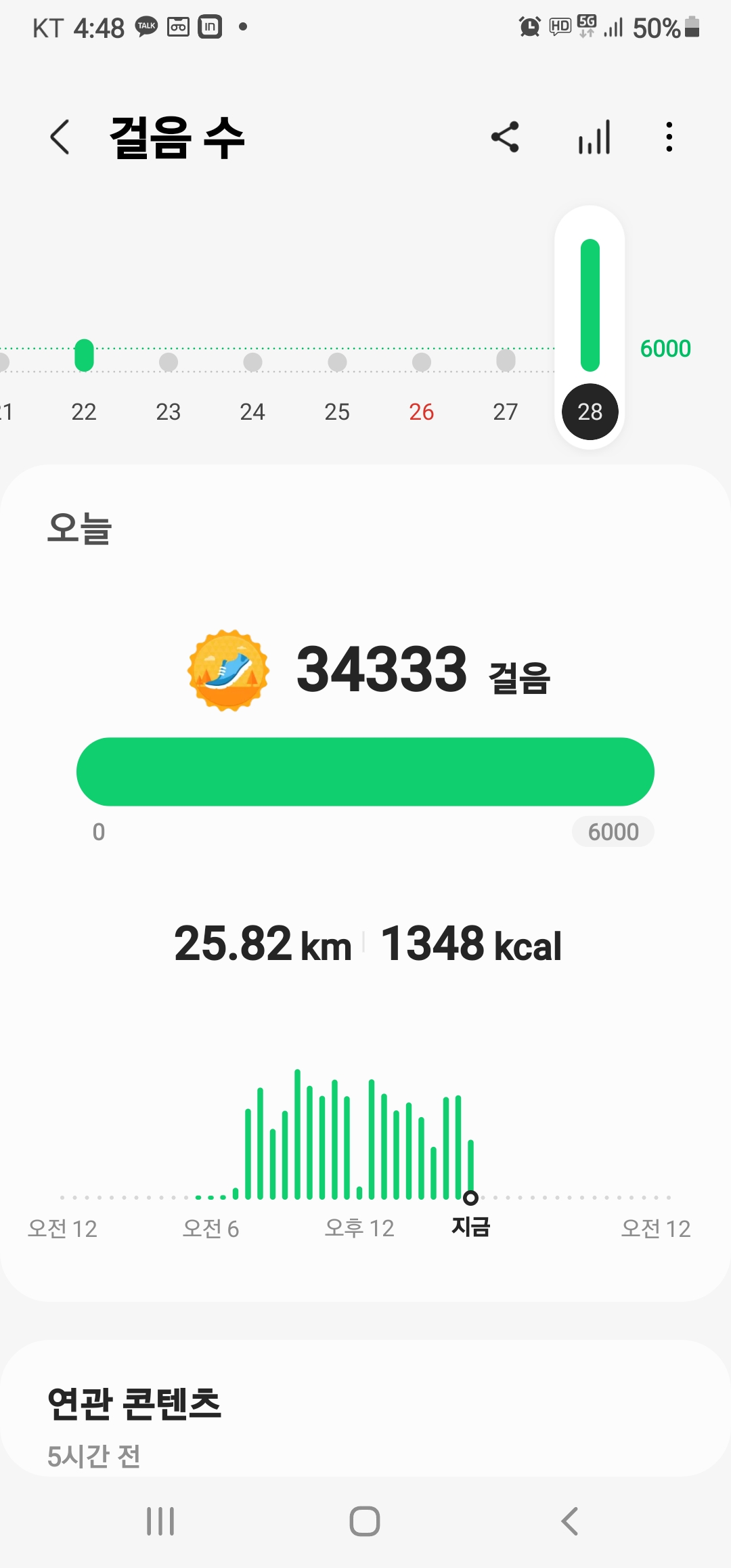Open the more options menu

coord(669,137)
